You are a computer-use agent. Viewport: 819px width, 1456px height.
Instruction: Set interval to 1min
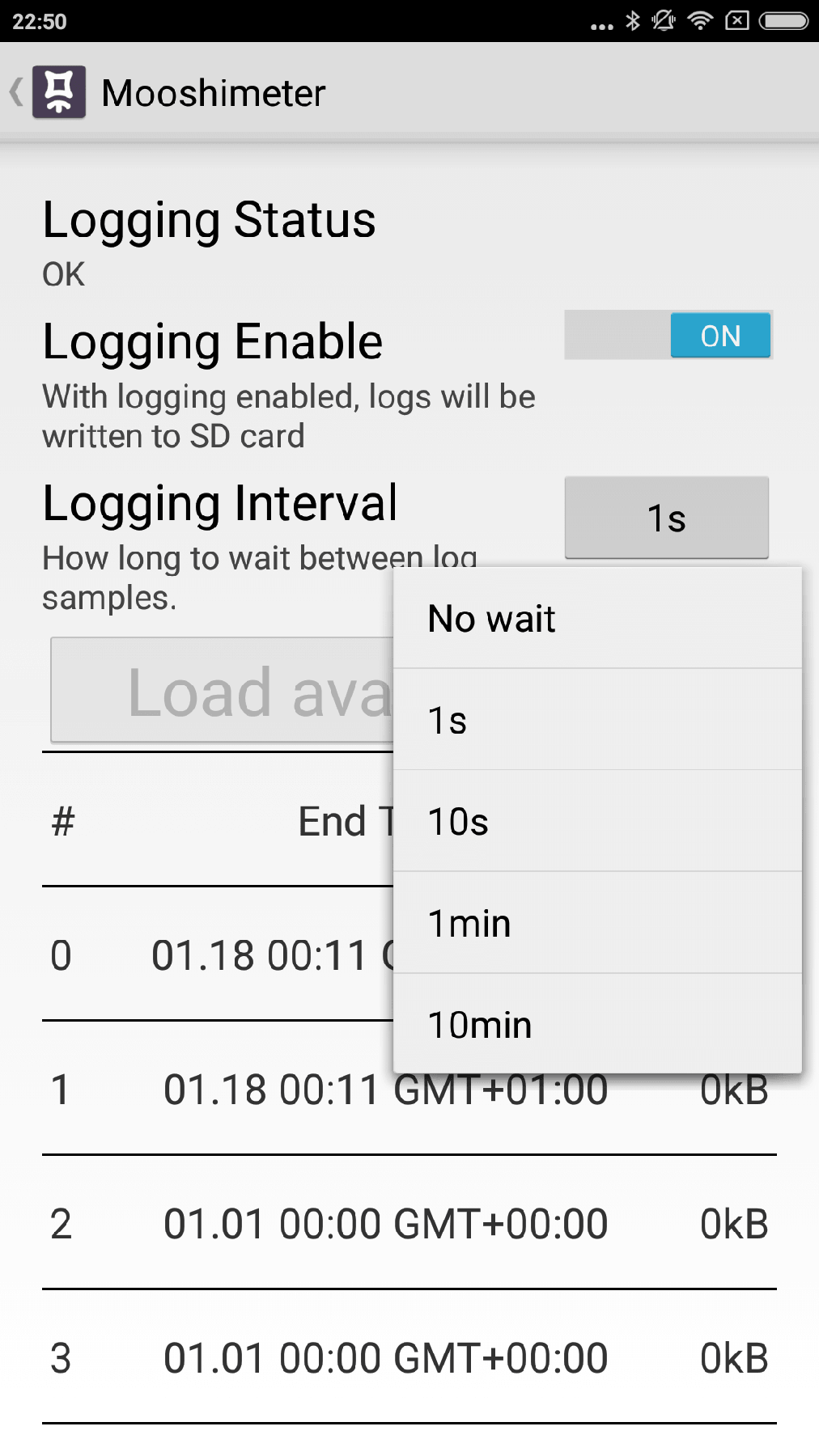tap(597, 923)
